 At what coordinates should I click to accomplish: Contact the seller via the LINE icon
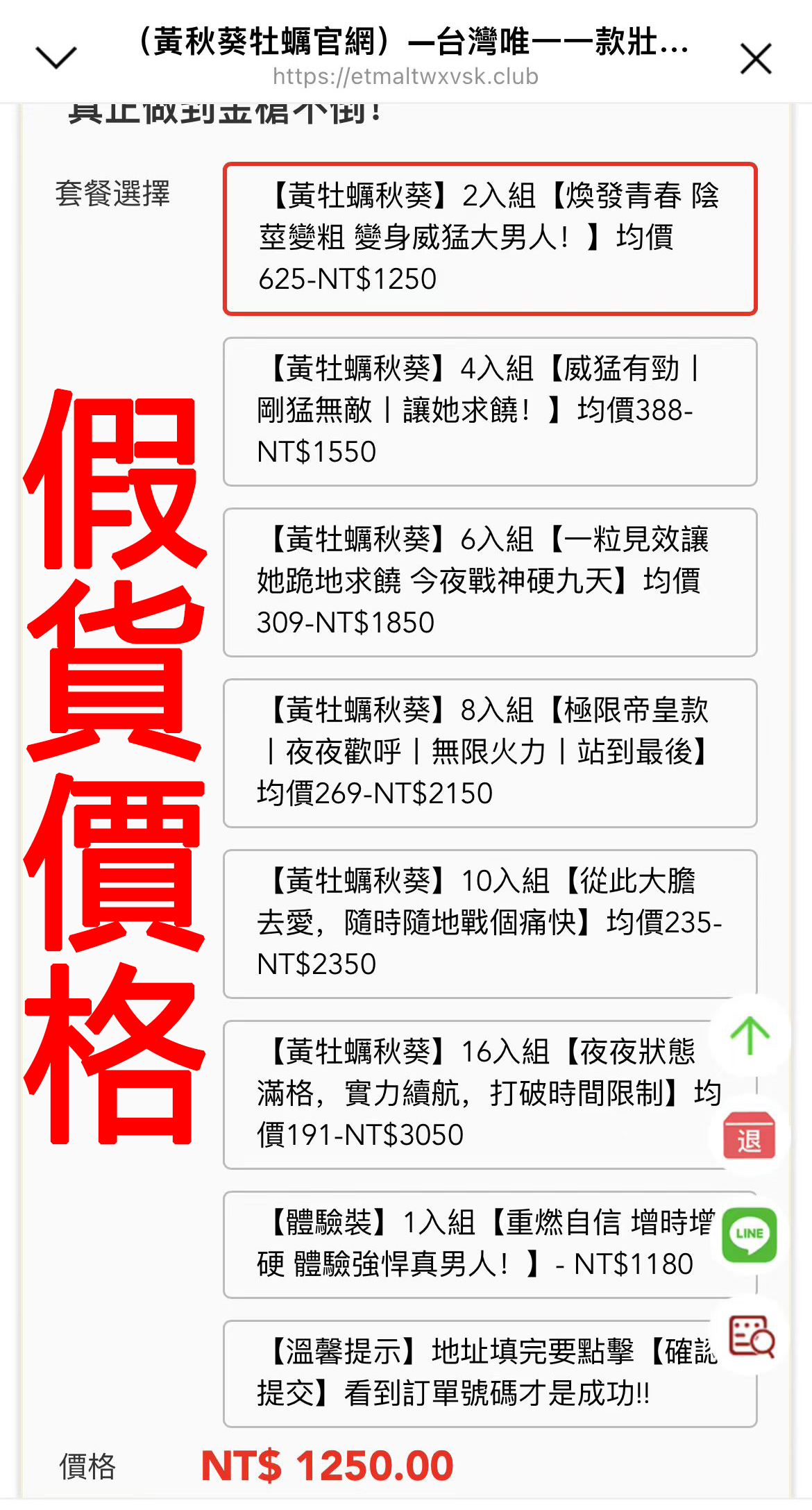coord(750,1234)
